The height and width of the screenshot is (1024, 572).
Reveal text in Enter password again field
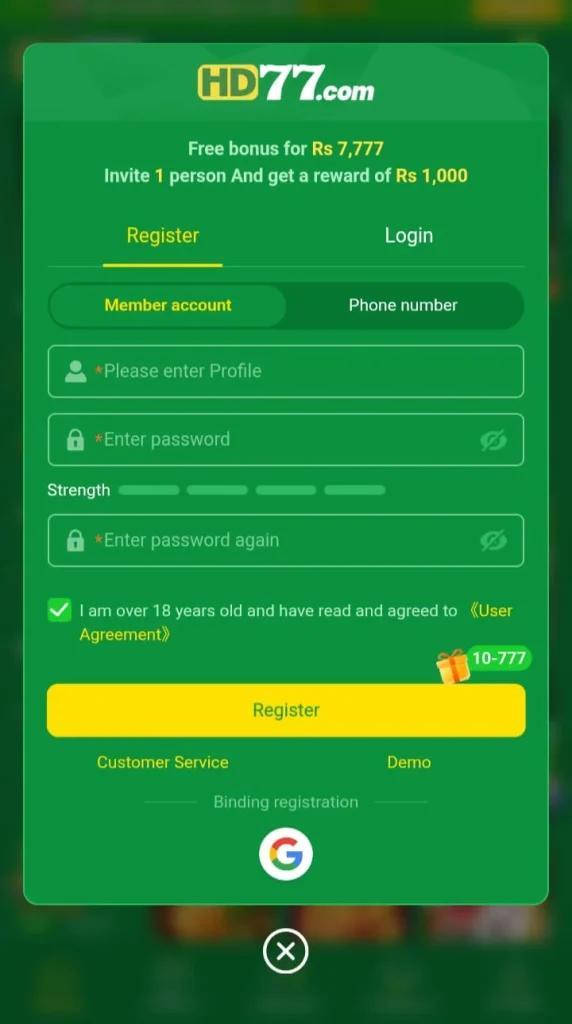pyautogui.click(x=493, y=541)
